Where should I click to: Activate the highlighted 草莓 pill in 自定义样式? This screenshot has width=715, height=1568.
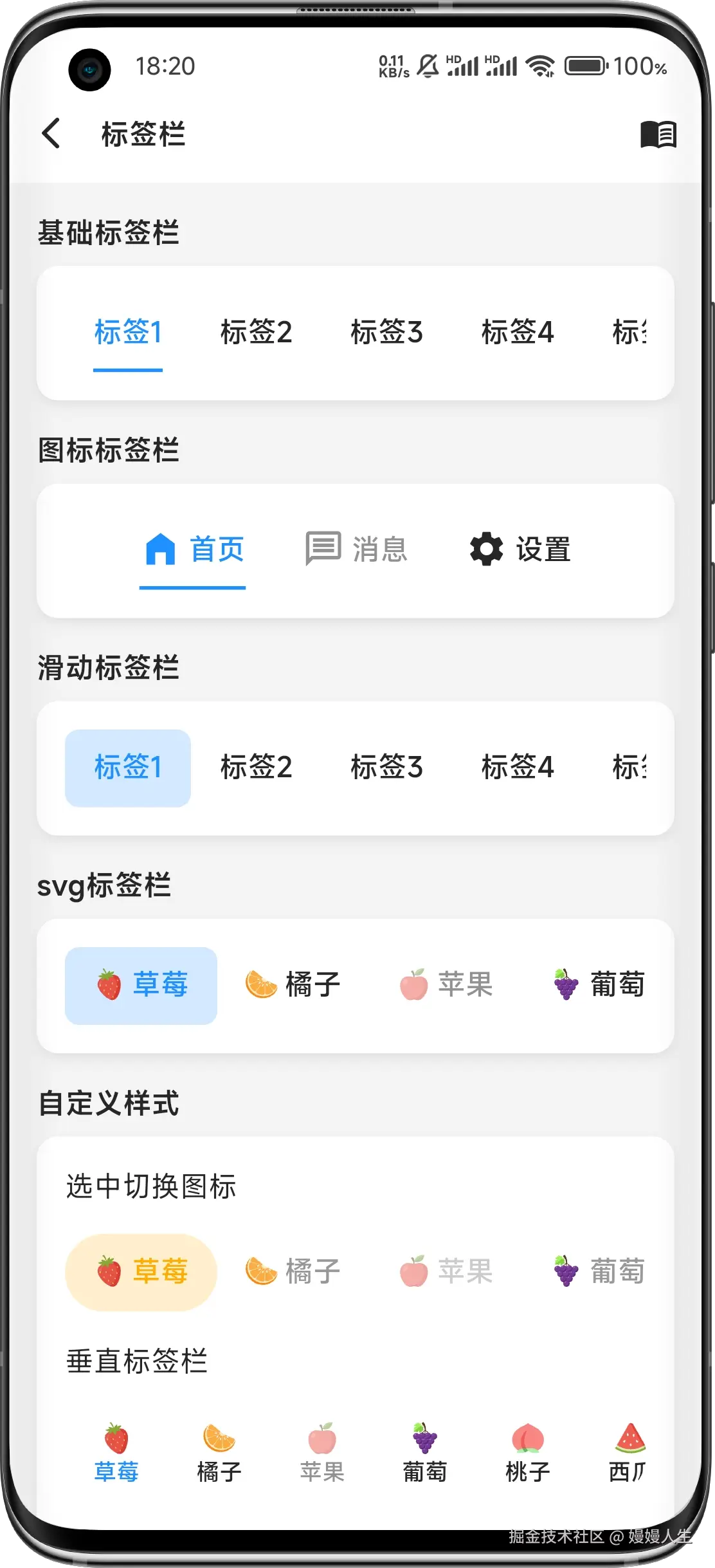point(140,1271)
